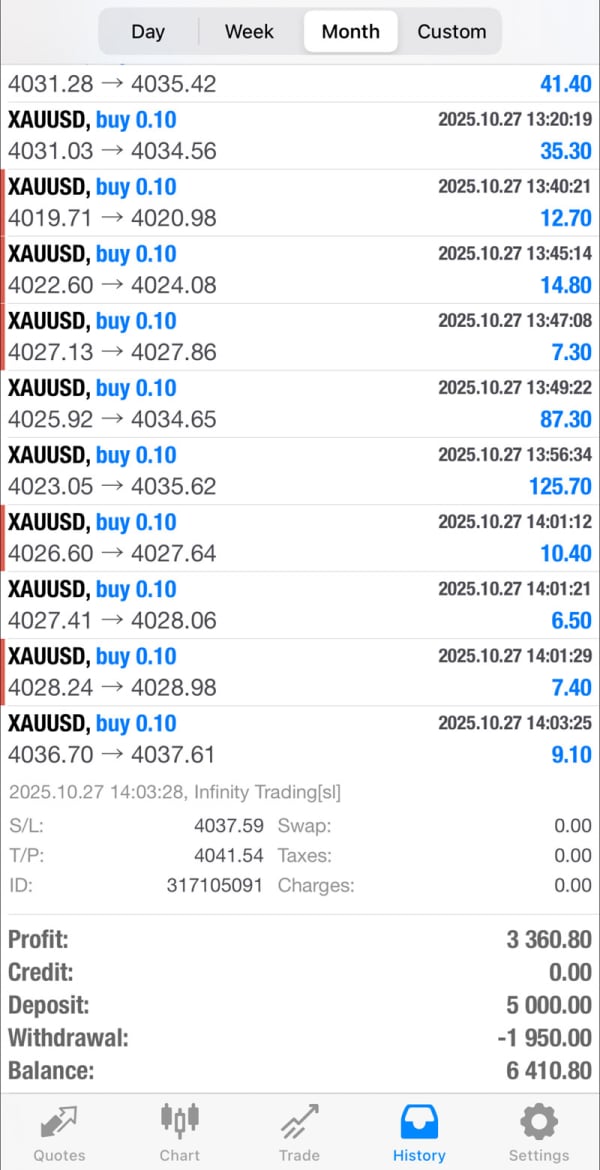Expand the trade with 87.30 profit
Screen dimensions: 600x1170
tap(300, 404)
